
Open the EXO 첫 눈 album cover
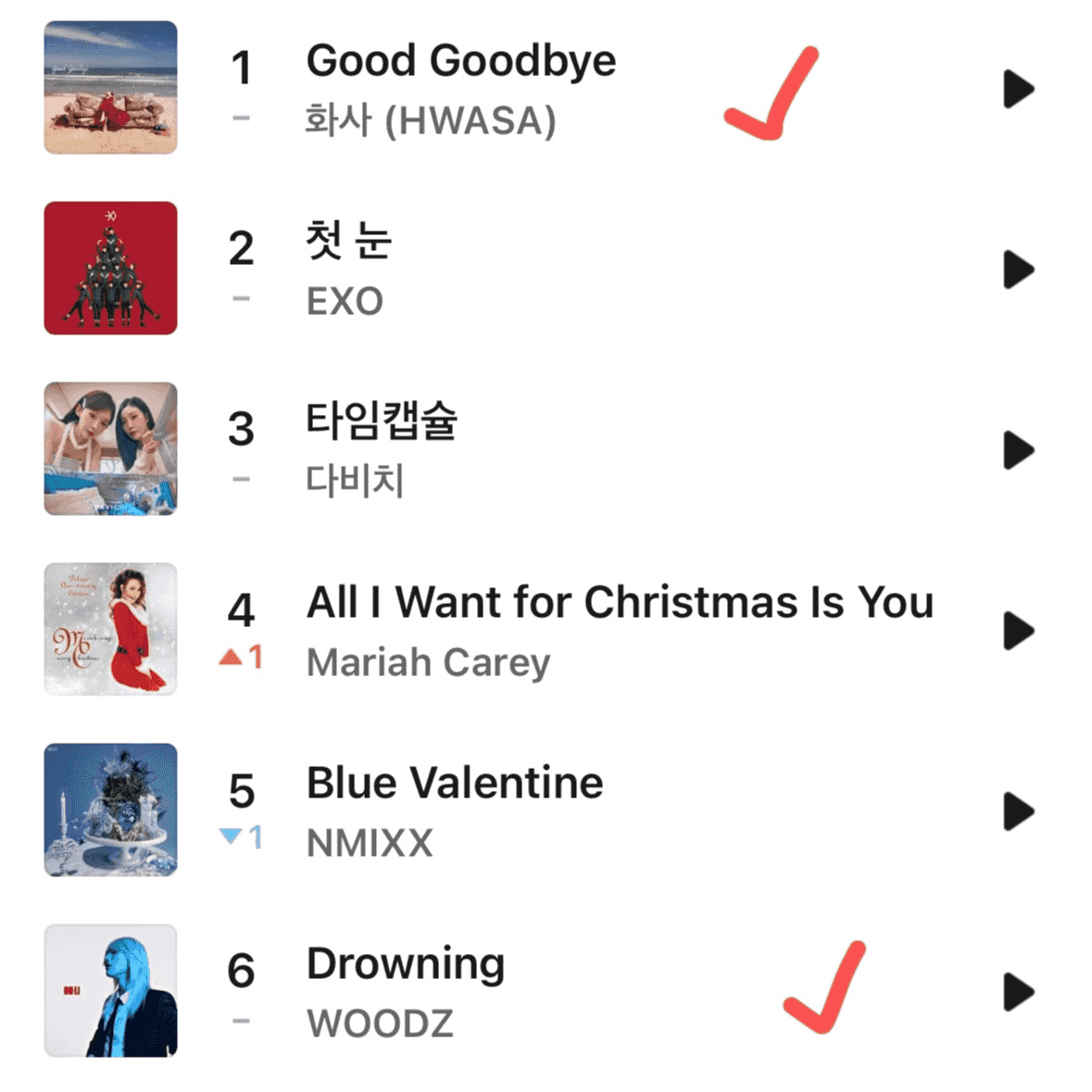point(110,268)
